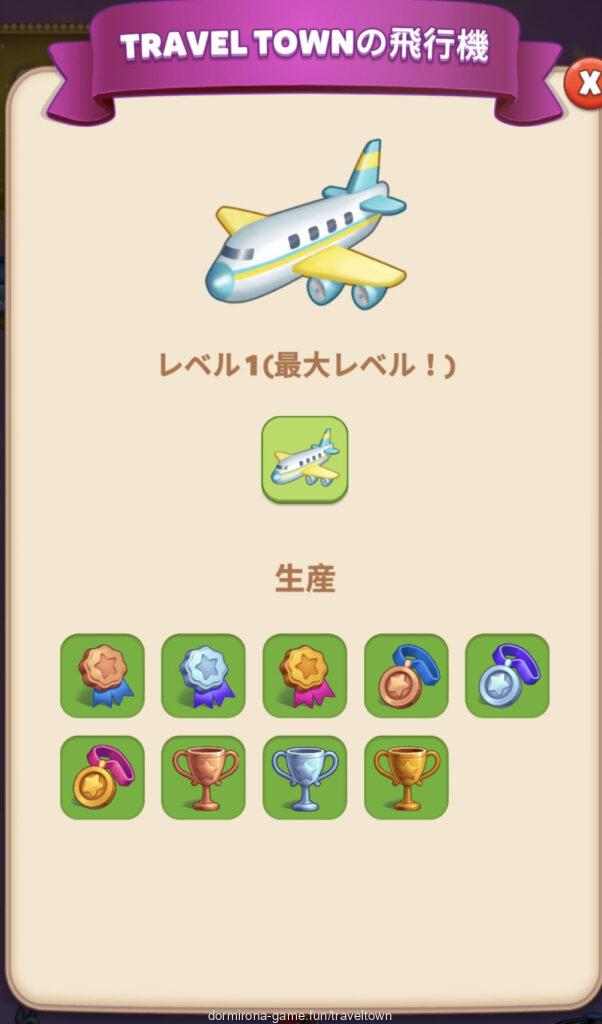This screenshot has width=602, height=1024.
Task: Tap the silver rosette with purple ribbon
Action: 203,676
